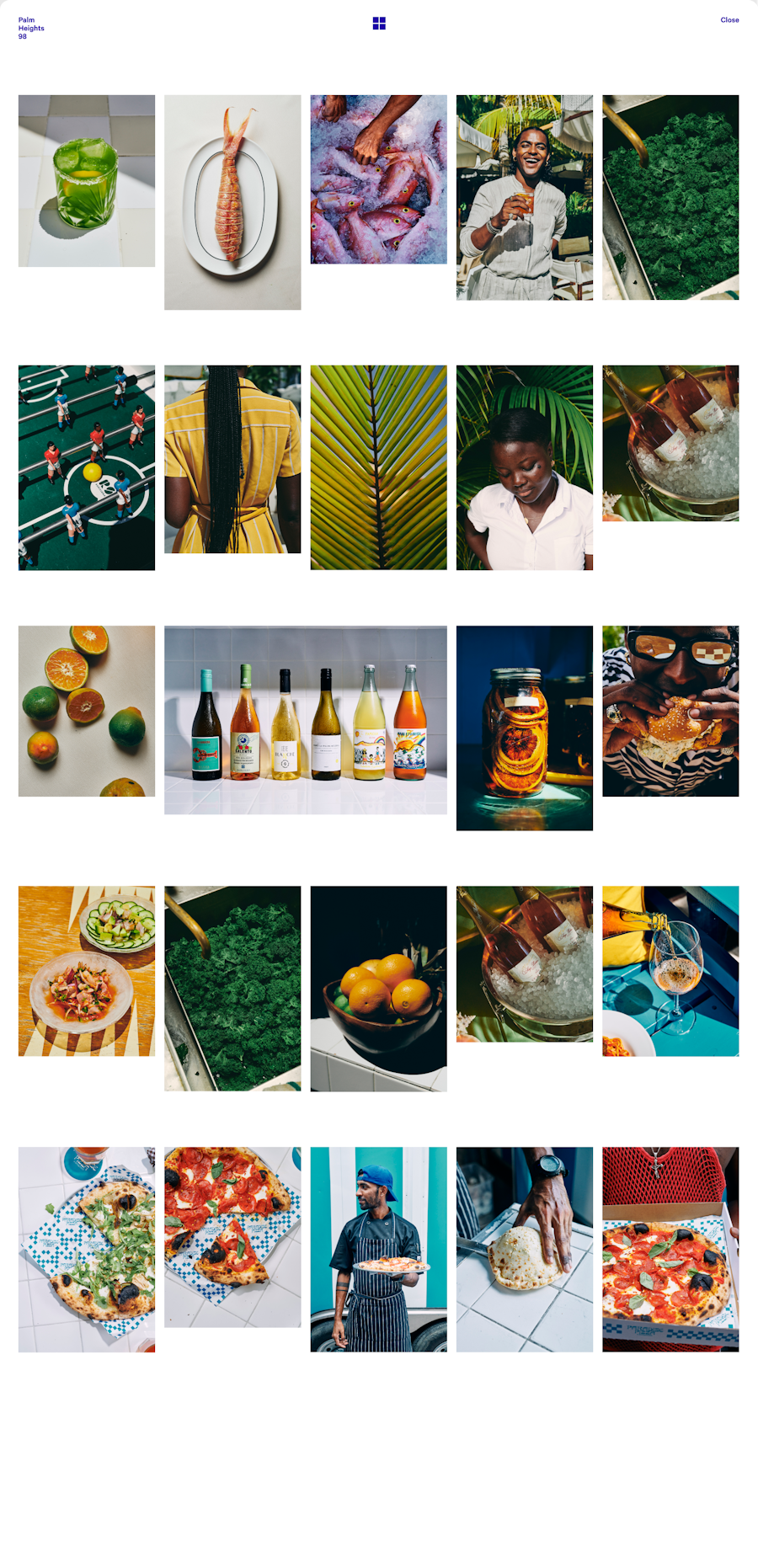Screen dimensions: 758x1568
Task: Open the pink fish on ice photo
Action: click(x=379, y=179)
